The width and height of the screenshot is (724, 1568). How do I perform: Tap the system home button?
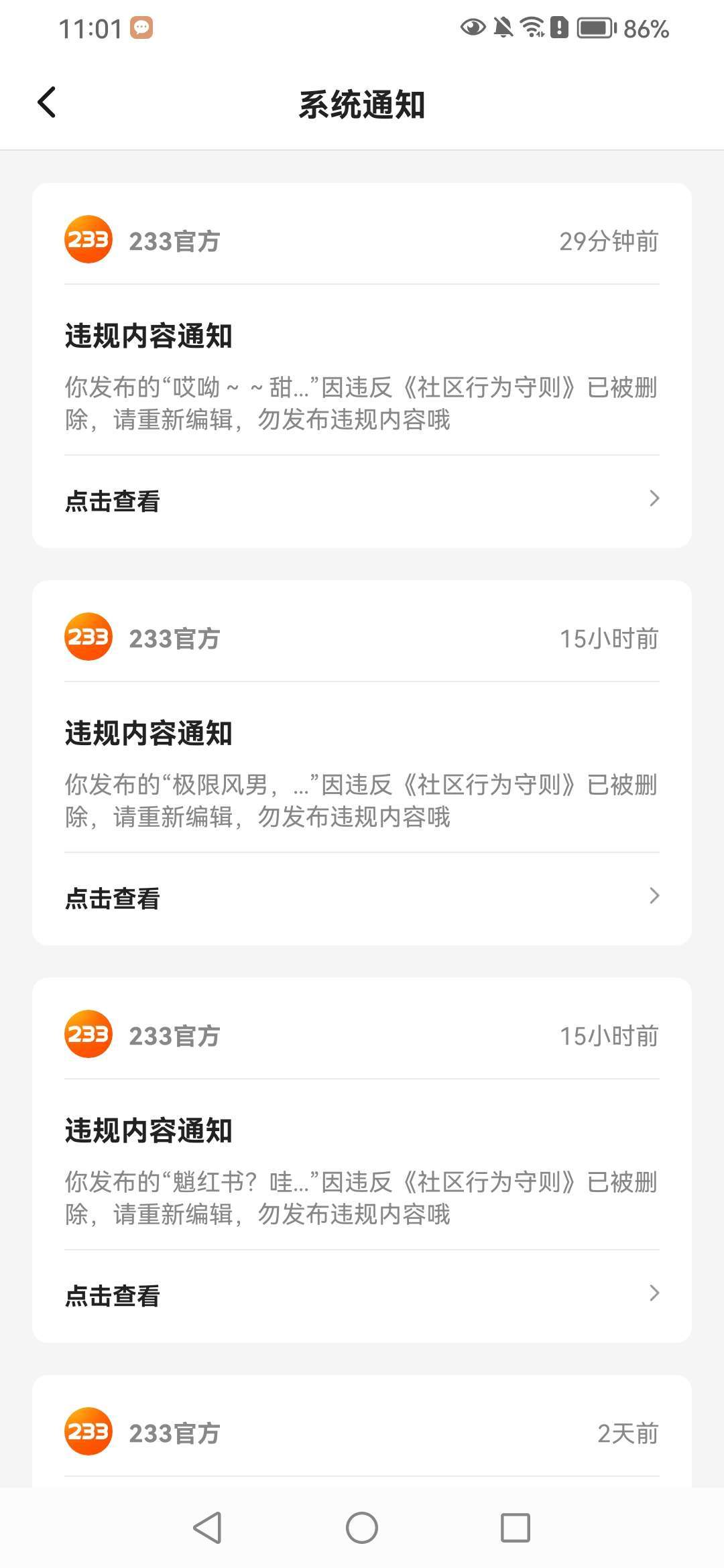pyautogui.click(x=362, y=1528)
